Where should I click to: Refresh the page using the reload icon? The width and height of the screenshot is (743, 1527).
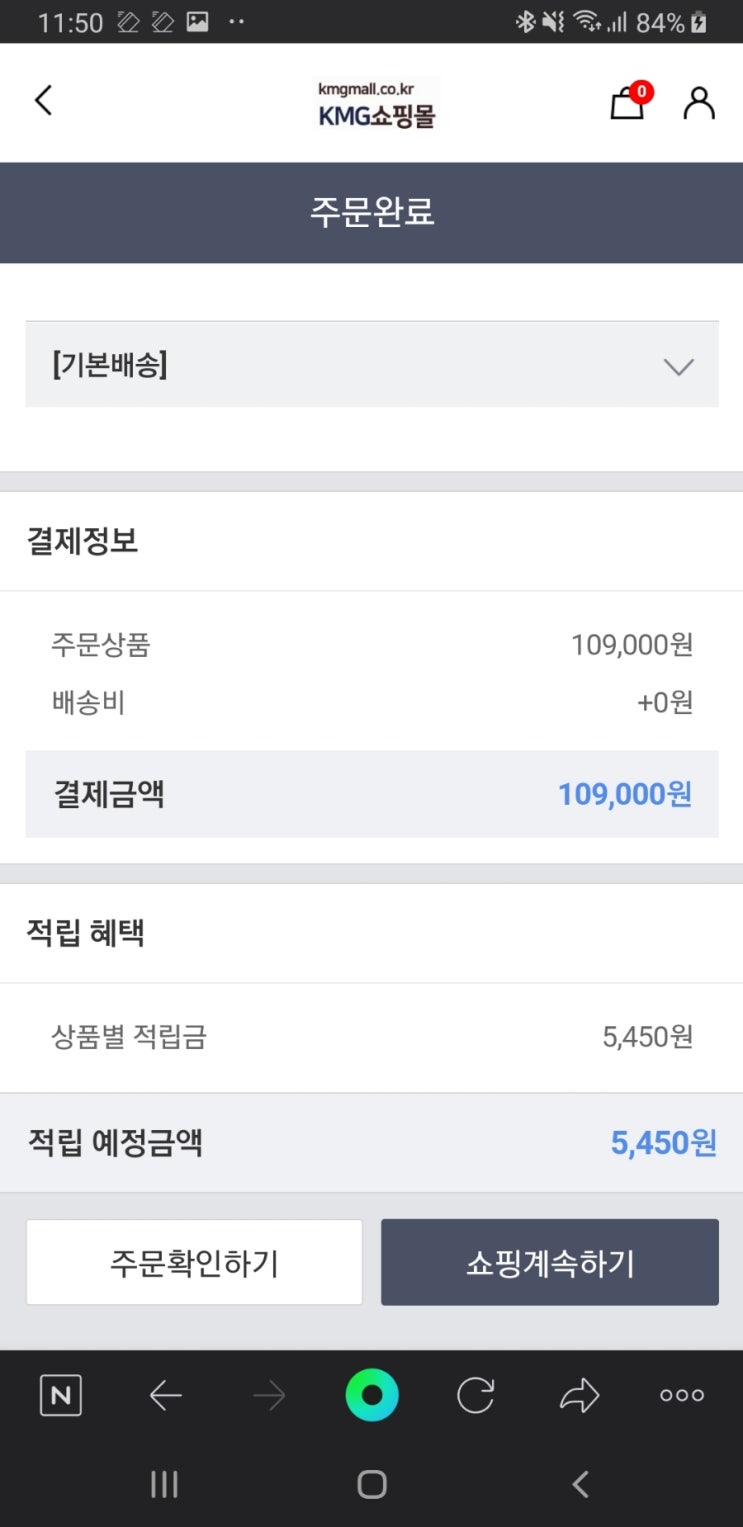click(474, 1395)
